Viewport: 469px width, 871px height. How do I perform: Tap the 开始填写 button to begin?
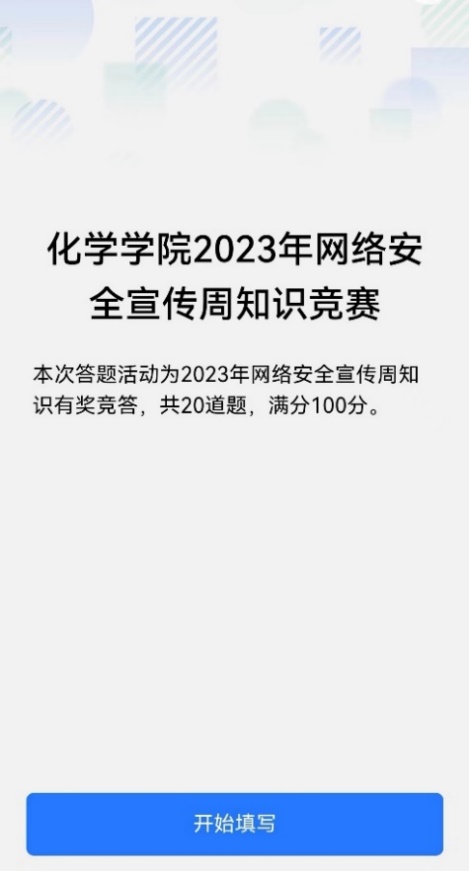pos(234,824)
